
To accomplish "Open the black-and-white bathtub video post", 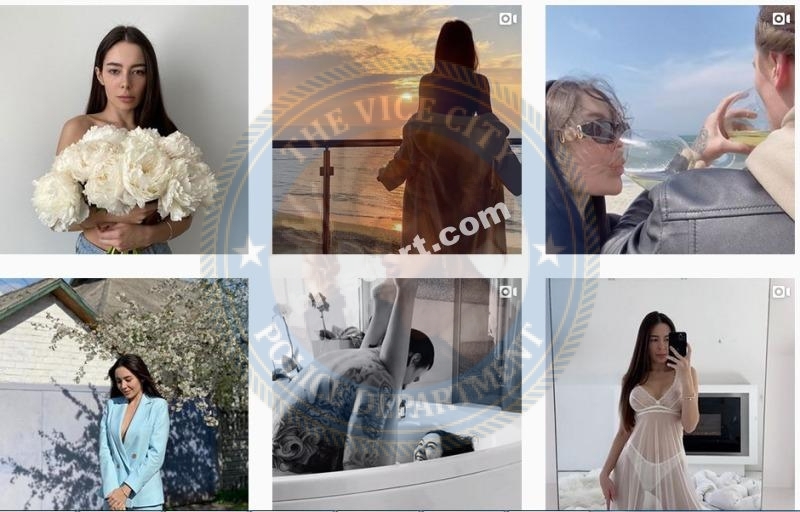I will point(396,393).
